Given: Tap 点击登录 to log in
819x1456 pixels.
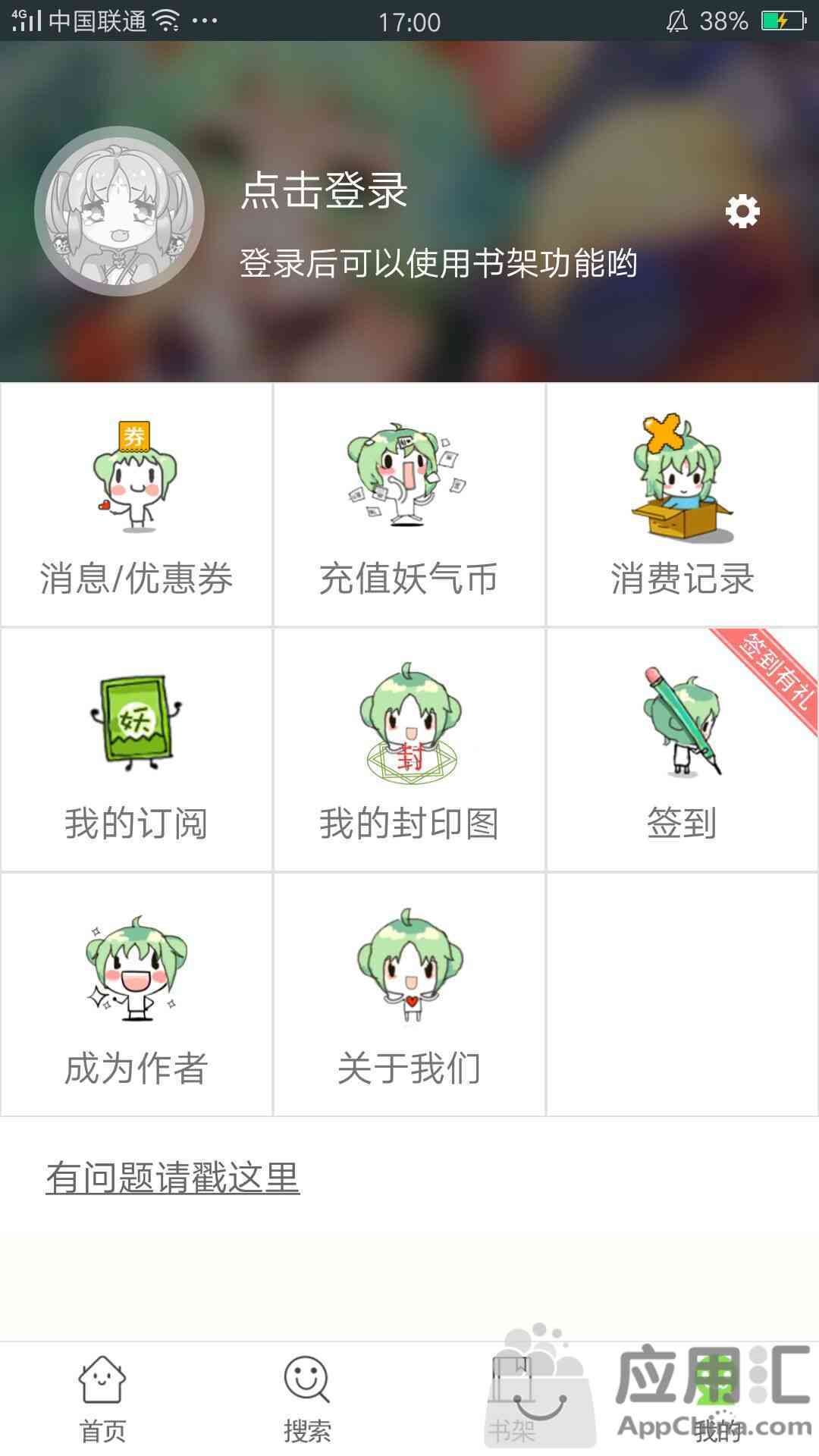Looking at the screenshot, I should (x=325, y=190).
